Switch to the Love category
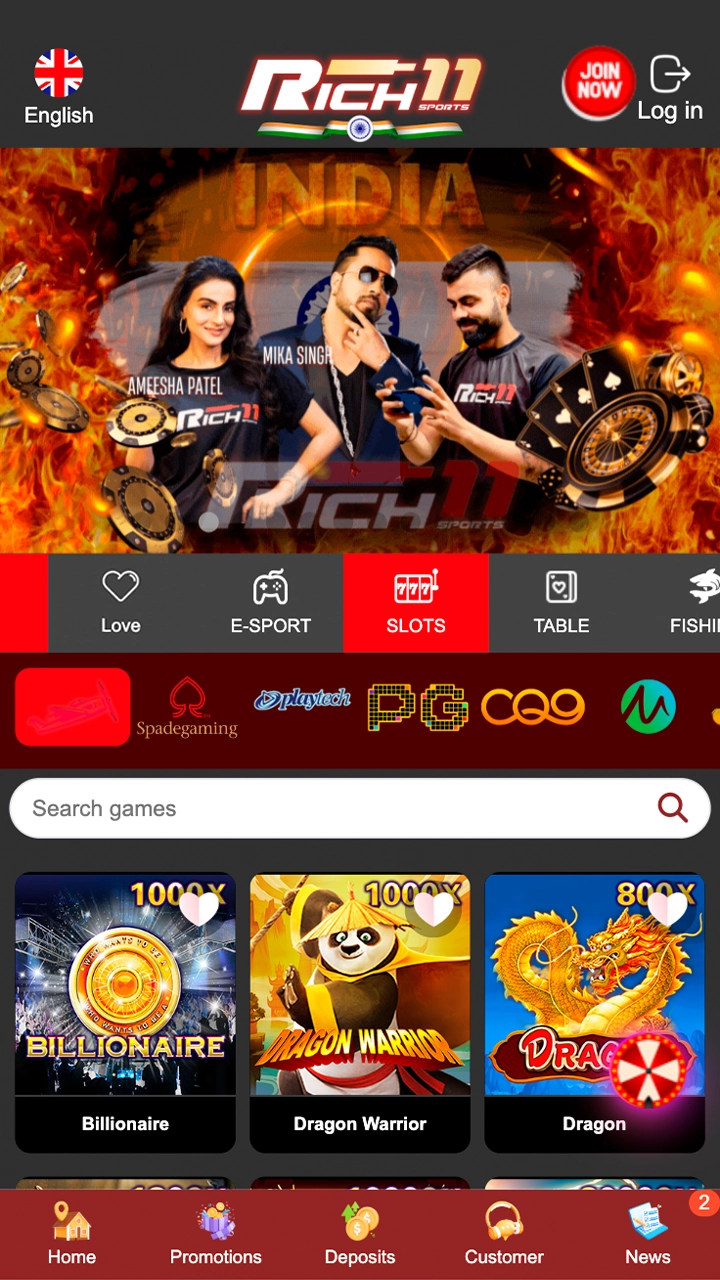Screen dimensions: 720x1280 120,602
